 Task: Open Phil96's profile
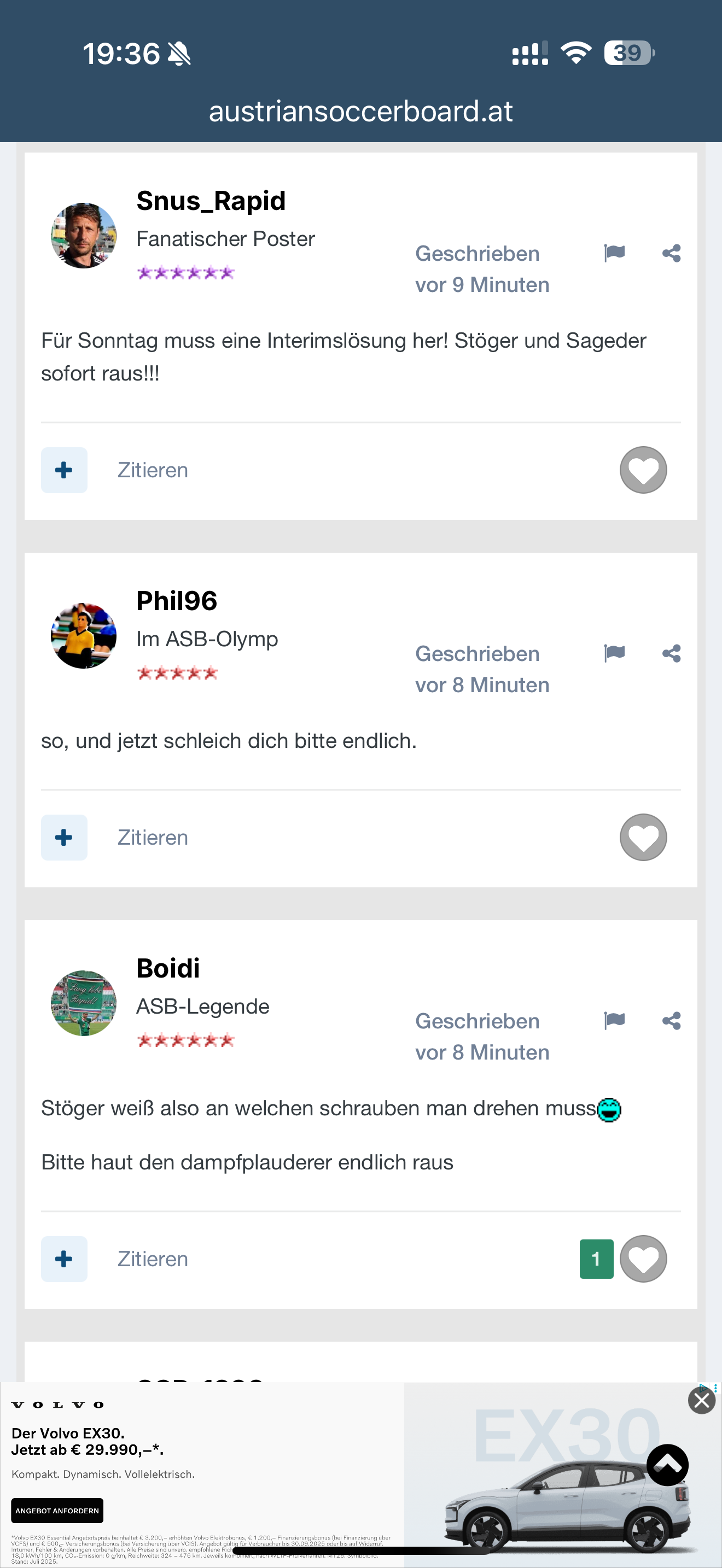[x=177, y=601]
